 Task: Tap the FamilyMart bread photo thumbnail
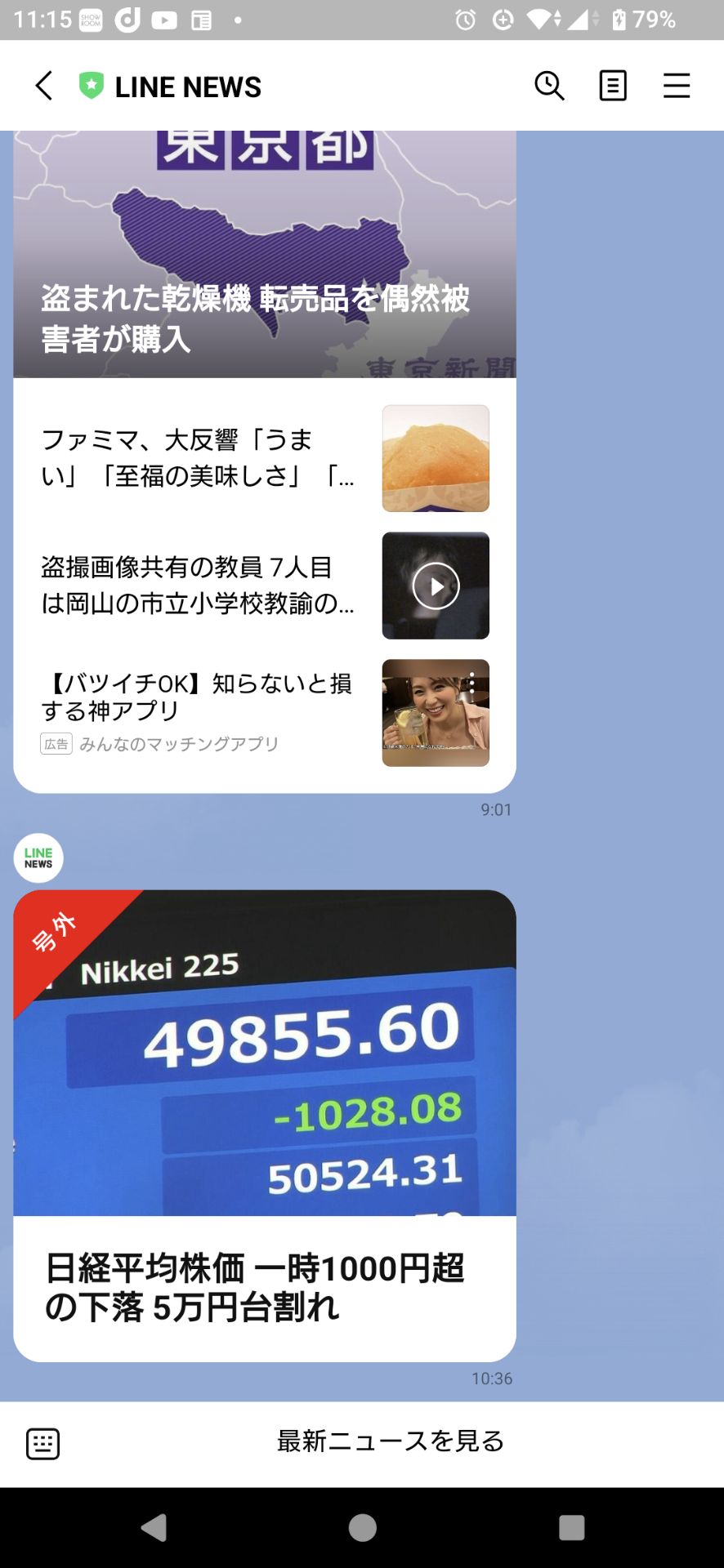(436, 458)
